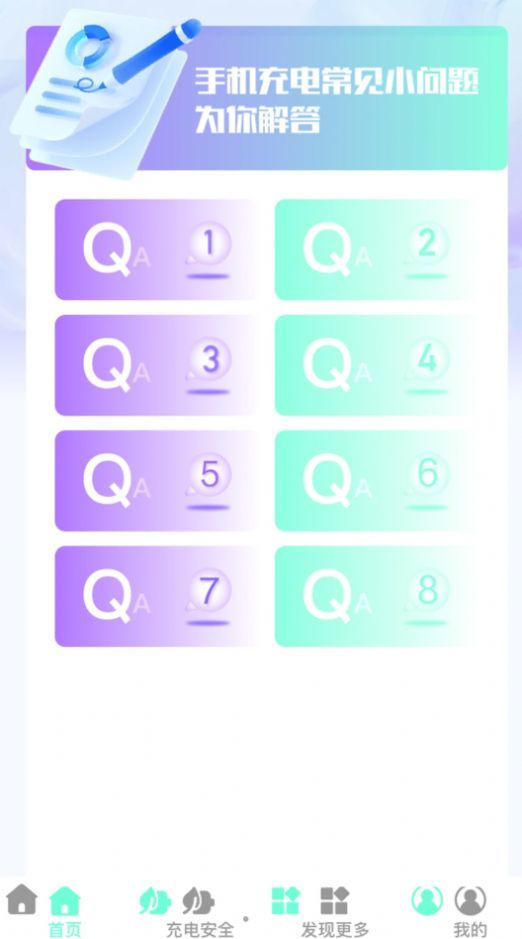Open Q&A card number 7
This screenshot has height=939, width=522.
coord(157,596)
